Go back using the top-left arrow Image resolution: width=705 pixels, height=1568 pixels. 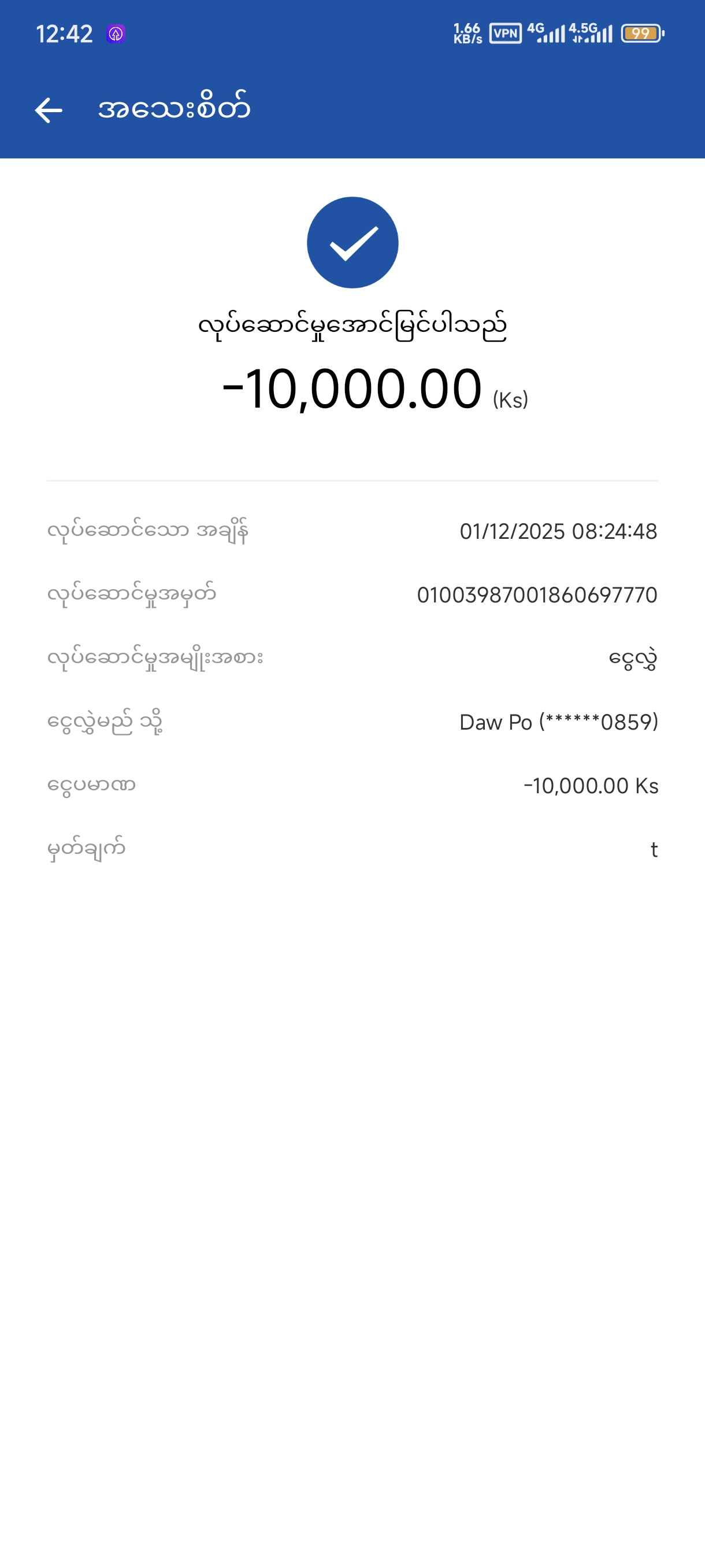(49, 110)
